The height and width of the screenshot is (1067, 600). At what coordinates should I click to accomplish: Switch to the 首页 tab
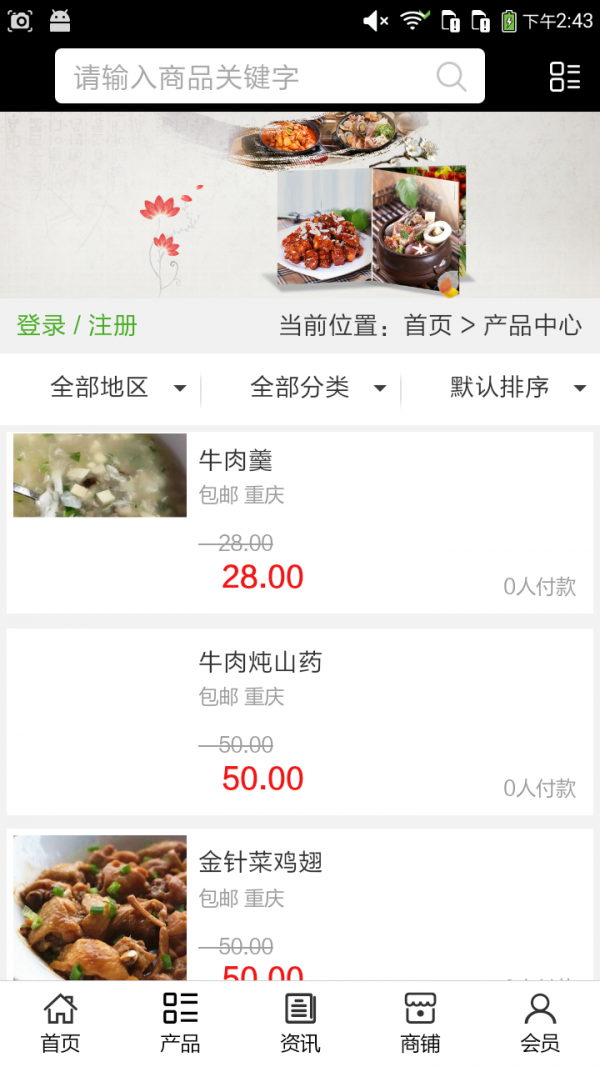(x=60, y=1023)
